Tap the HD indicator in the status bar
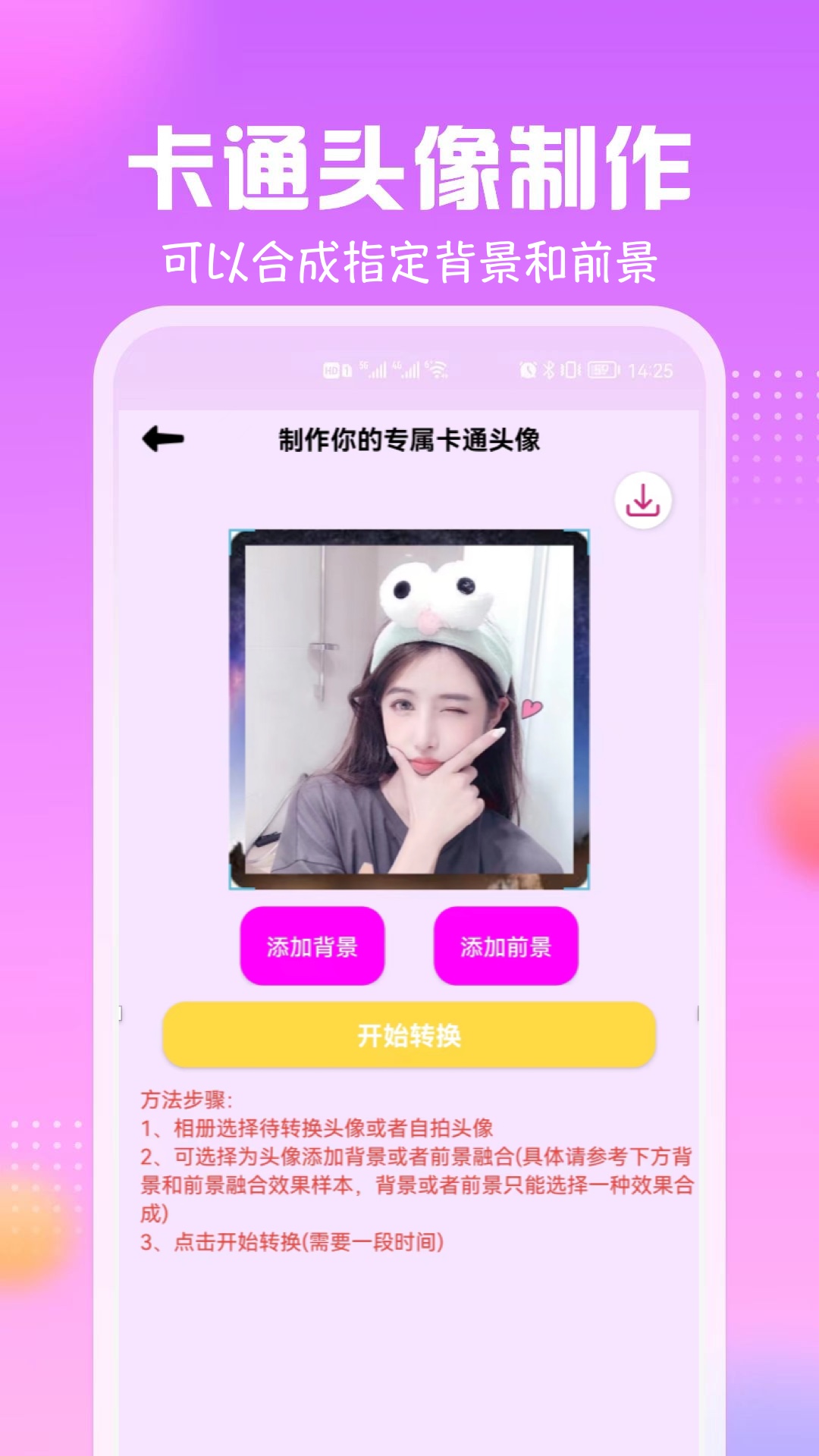 pyautogui.click(x=331, y=369)
